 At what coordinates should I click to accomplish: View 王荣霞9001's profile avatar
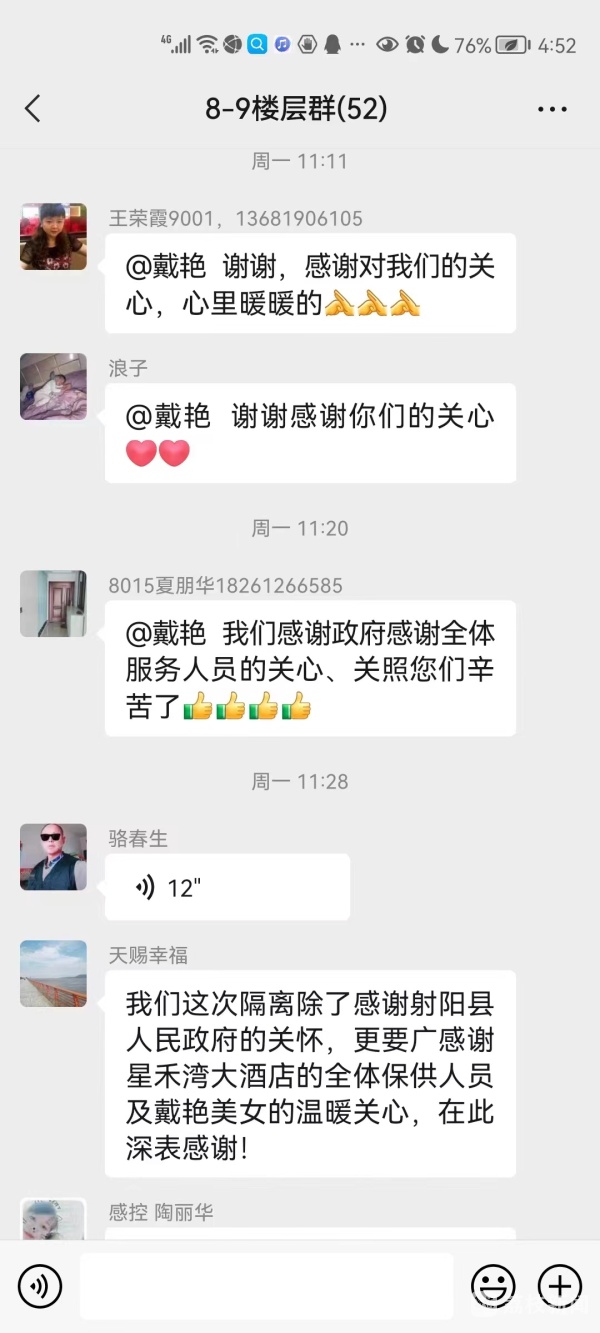pyautogui.click(x=53, y=237)
